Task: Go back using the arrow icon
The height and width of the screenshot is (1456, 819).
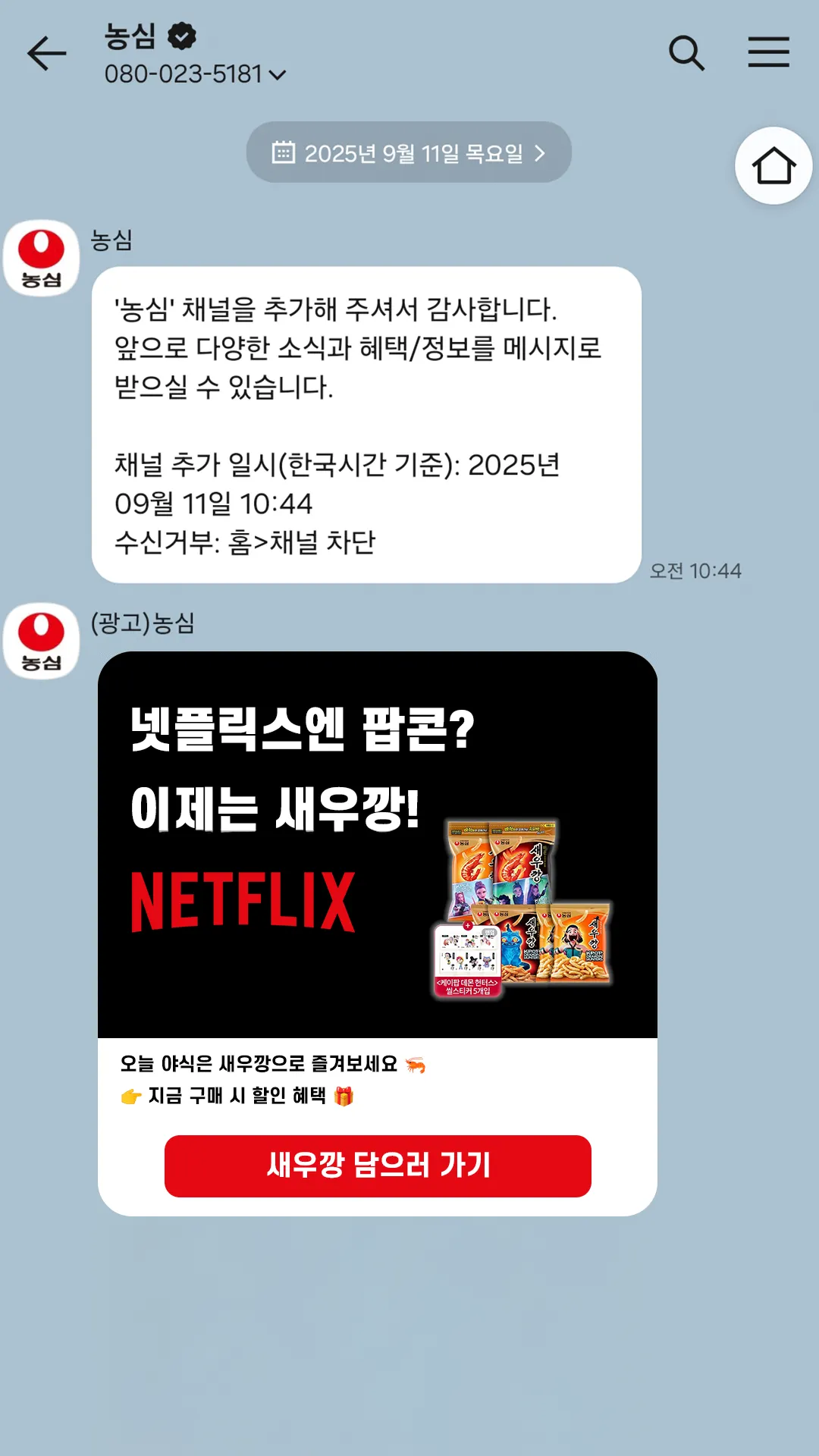Action: pyautogui.click(x=47, y=54)
